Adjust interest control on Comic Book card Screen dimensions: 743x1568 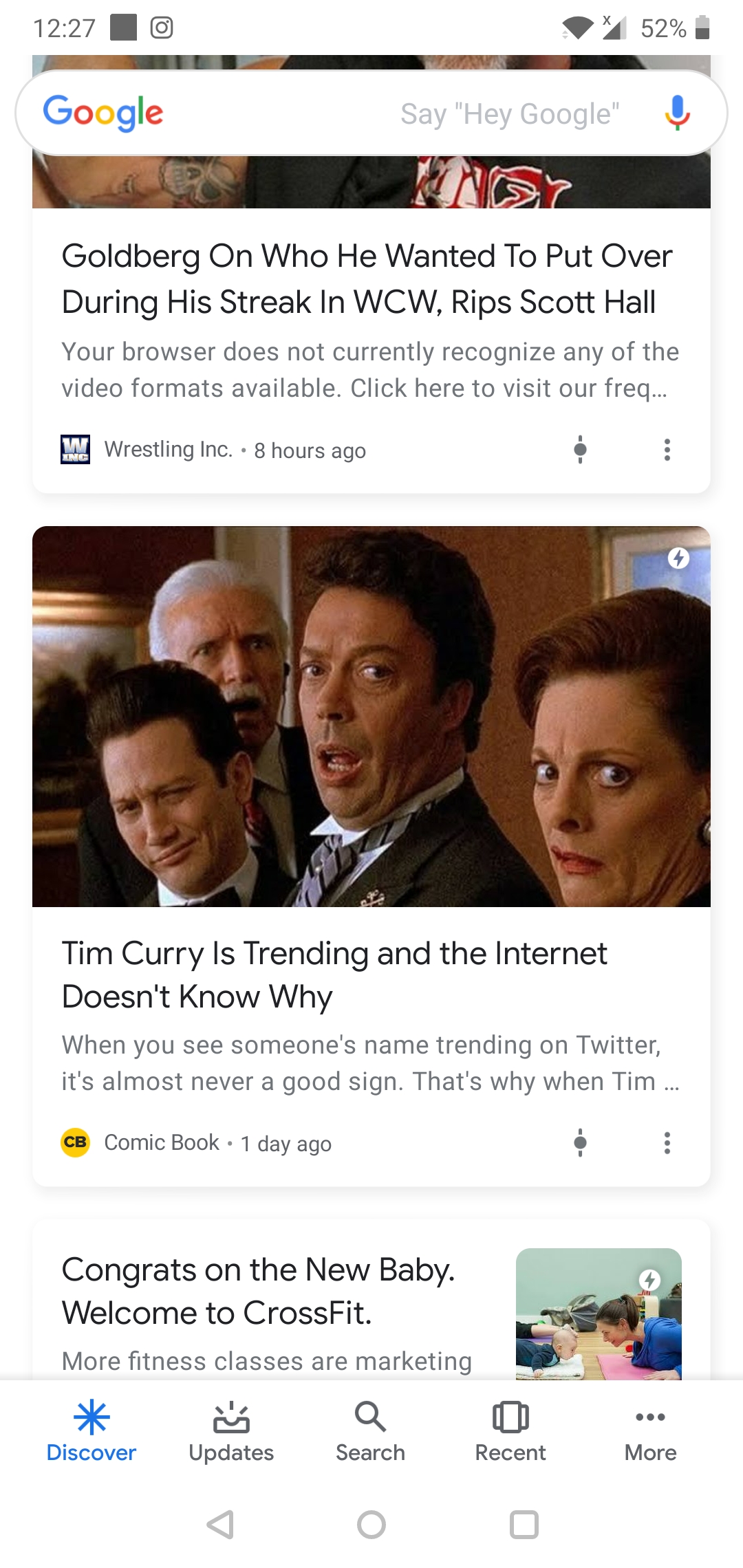click(580, 1143)
